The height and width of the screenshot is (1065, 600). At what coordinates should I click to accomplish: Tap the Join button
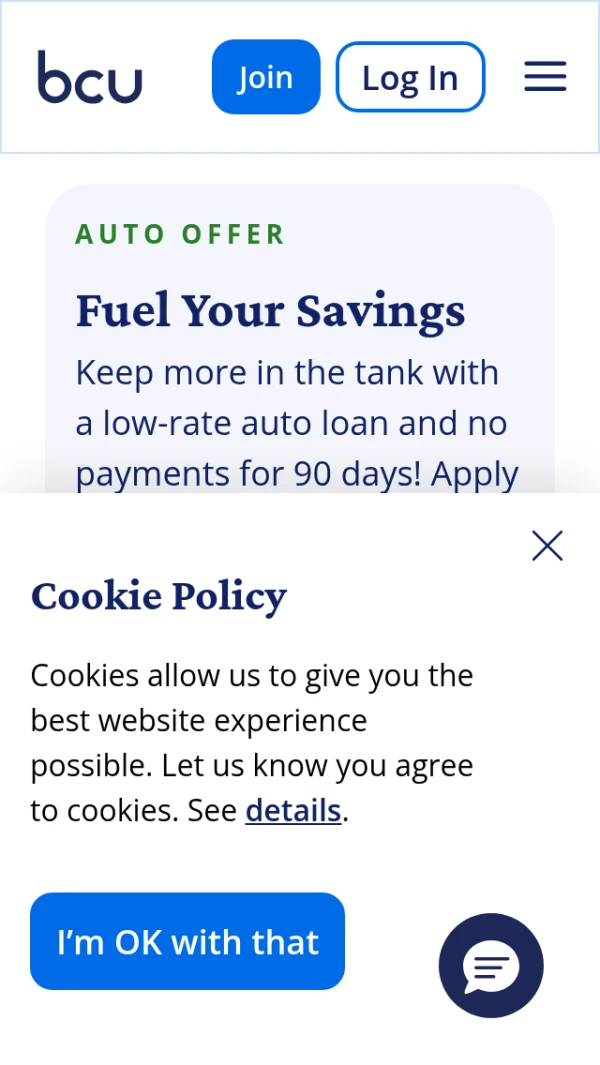click(x=266, y=77)
